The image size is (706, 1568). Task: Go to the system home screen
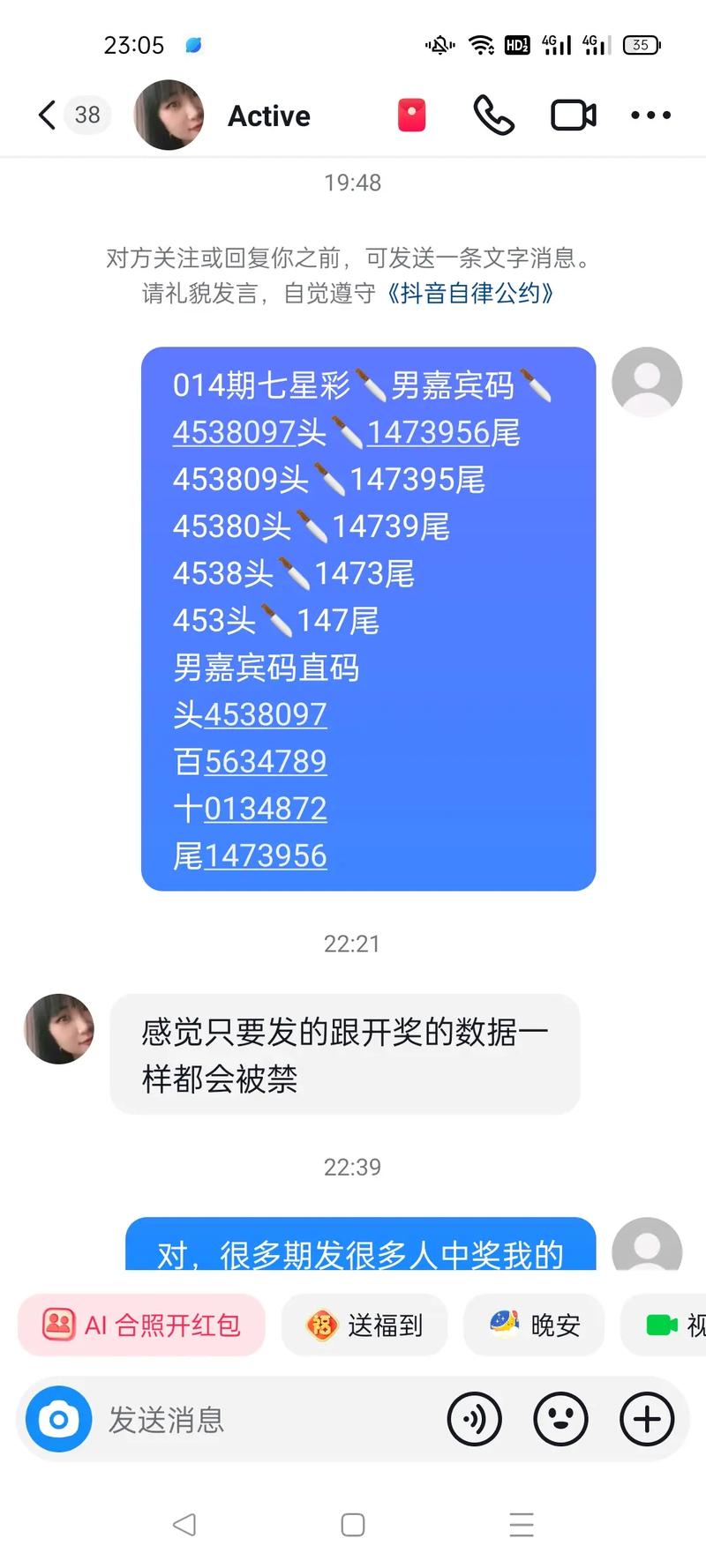(353, 1525)
